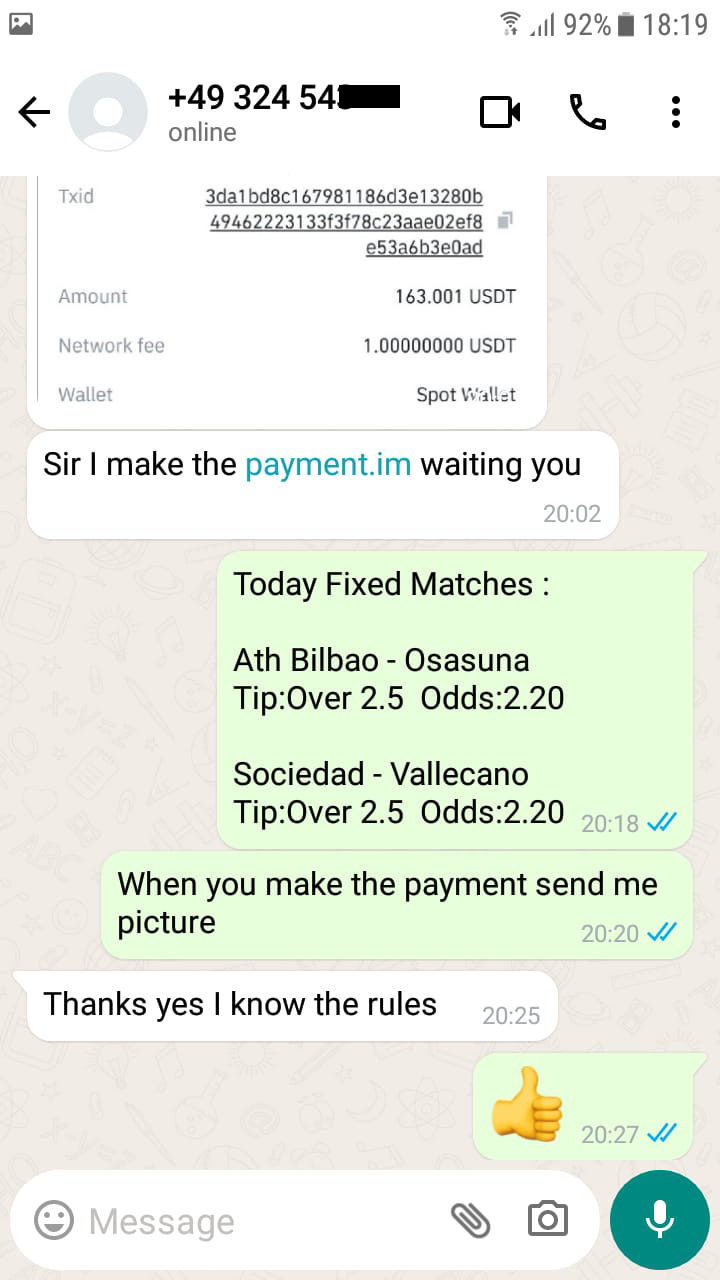View contact info for +49 324 number

coord(284,112)
